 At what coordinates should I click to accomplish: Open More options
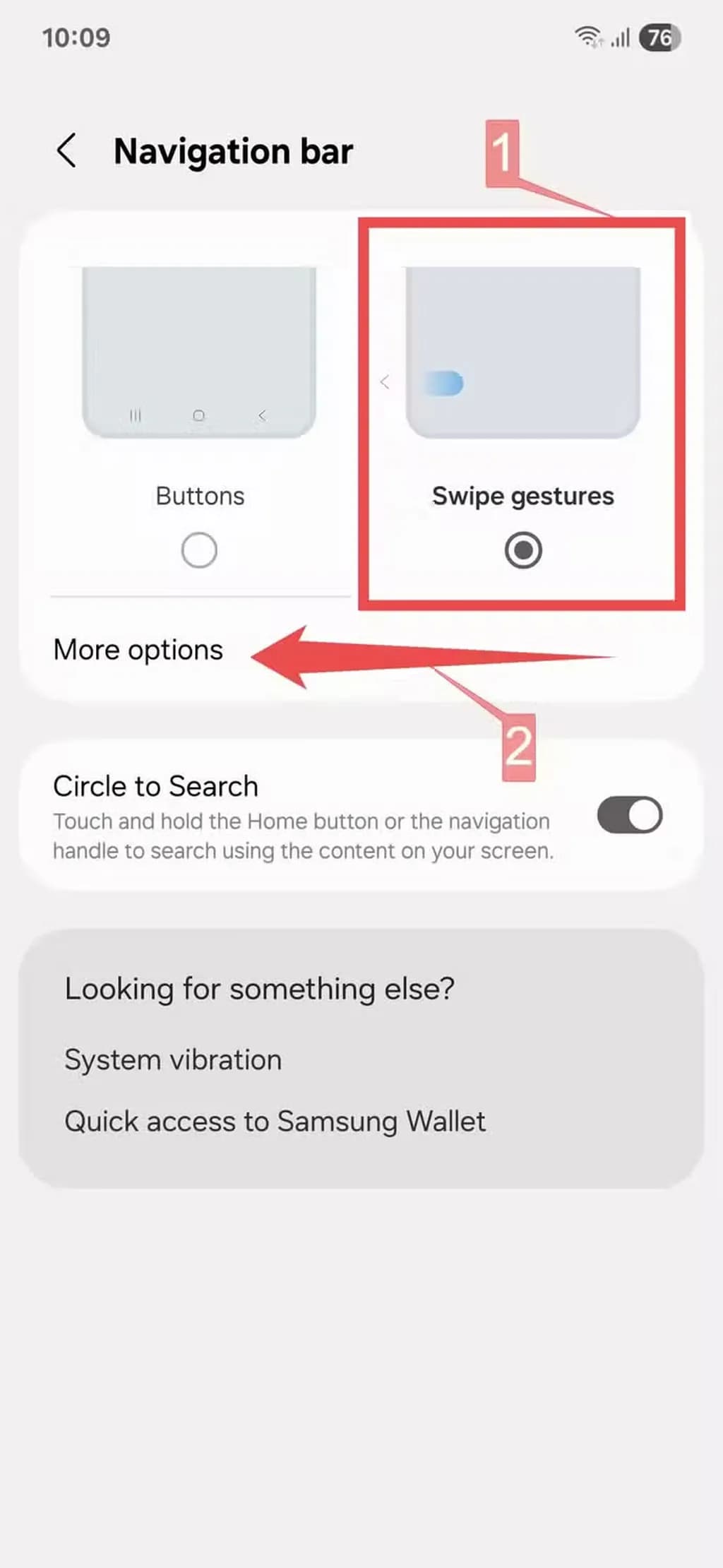click(x=138, y=650)
